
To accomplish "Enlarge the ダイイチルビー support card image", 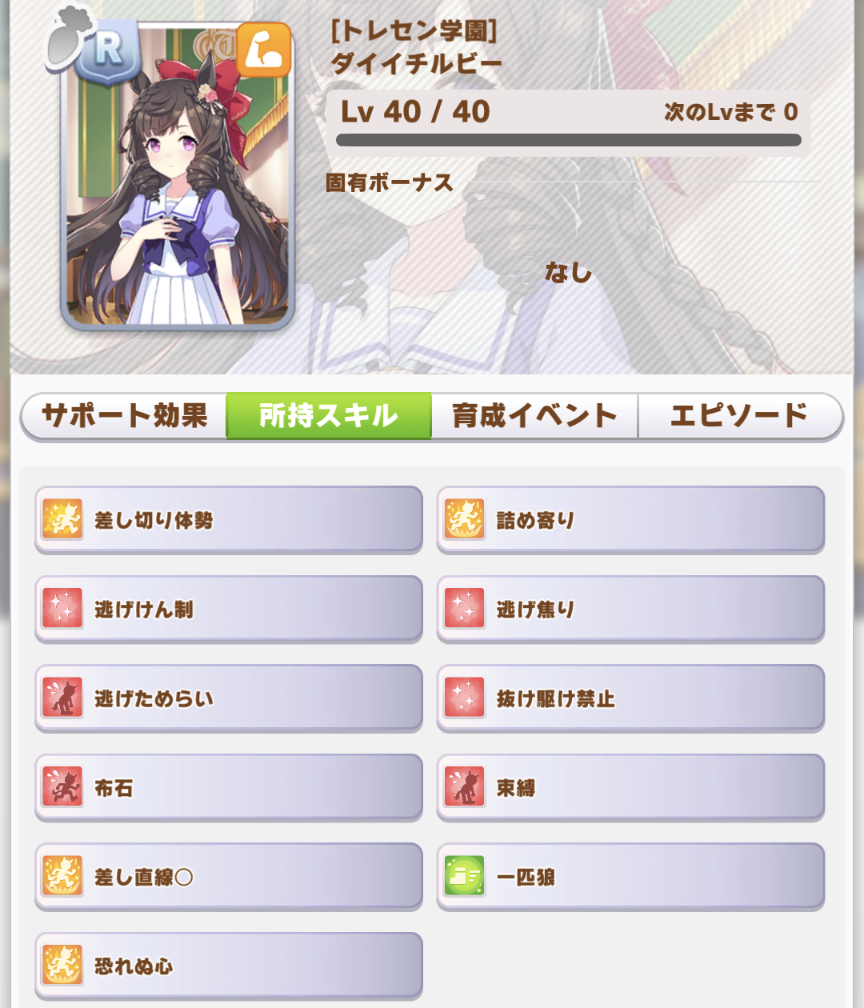I will click(x=177, y=177).
